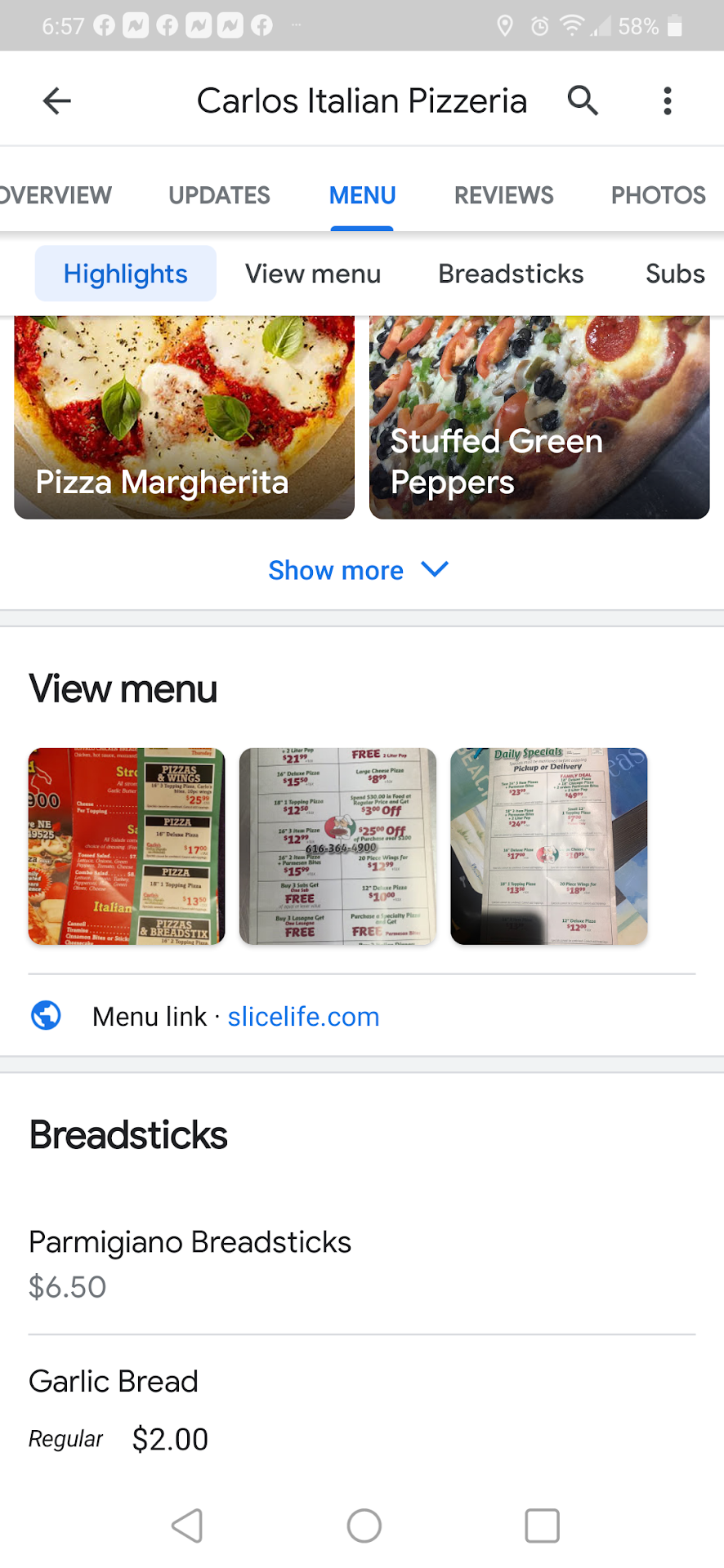View the coupon menu photo with phone number
Image resolution: width=724 pixels, height=1568 pixels.
click(x=337, y=846)
